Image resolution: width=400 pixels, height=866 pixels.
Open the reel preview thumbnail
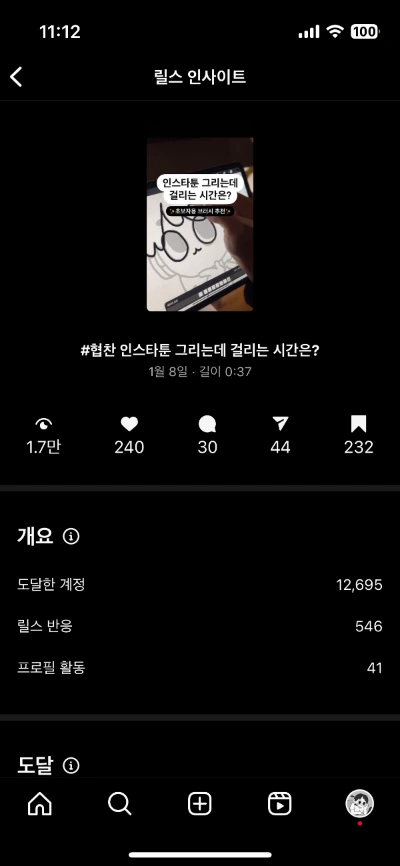[x=200, y=224]
